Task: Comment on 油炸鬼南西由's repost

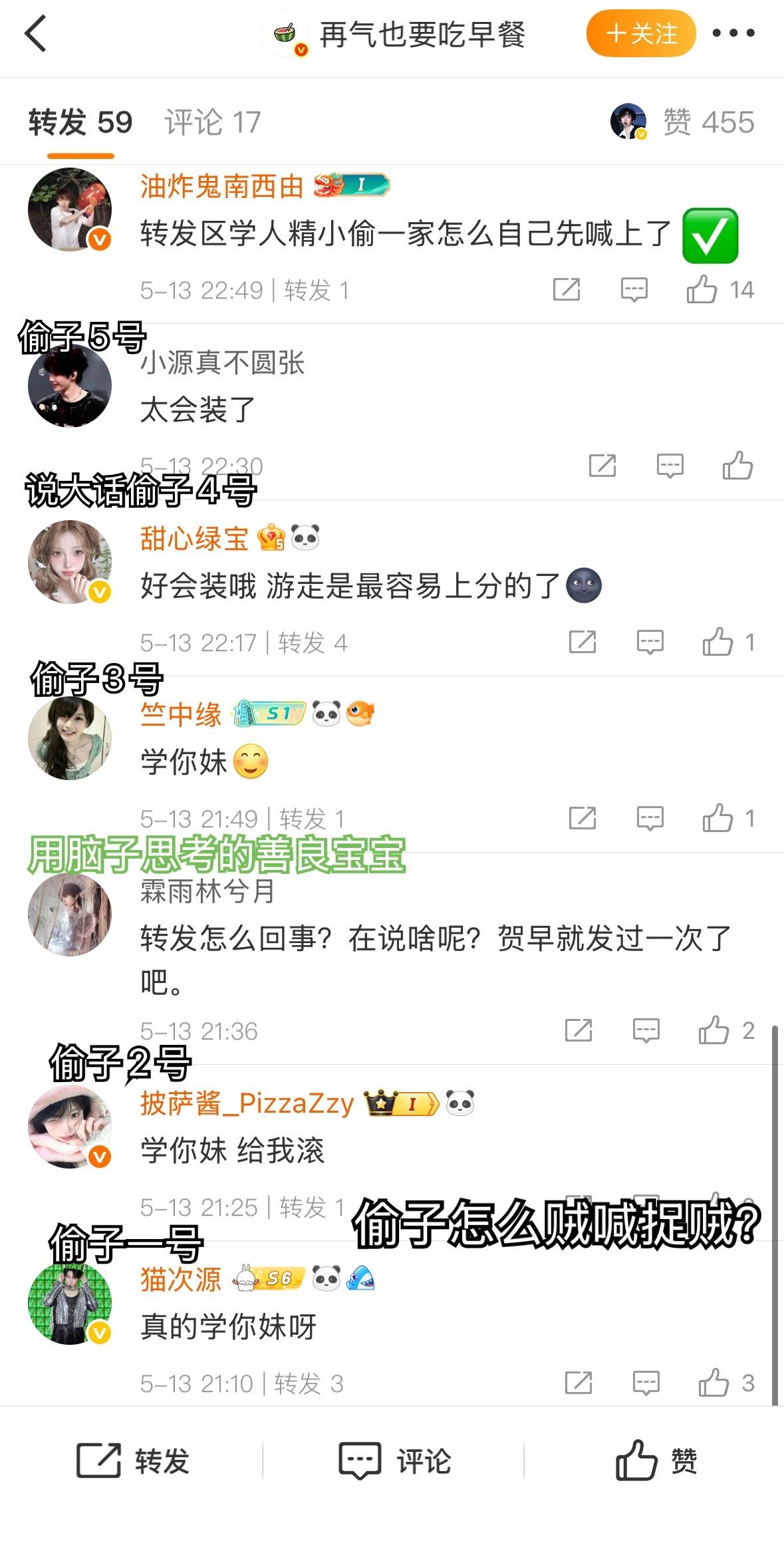Action: 634,290
